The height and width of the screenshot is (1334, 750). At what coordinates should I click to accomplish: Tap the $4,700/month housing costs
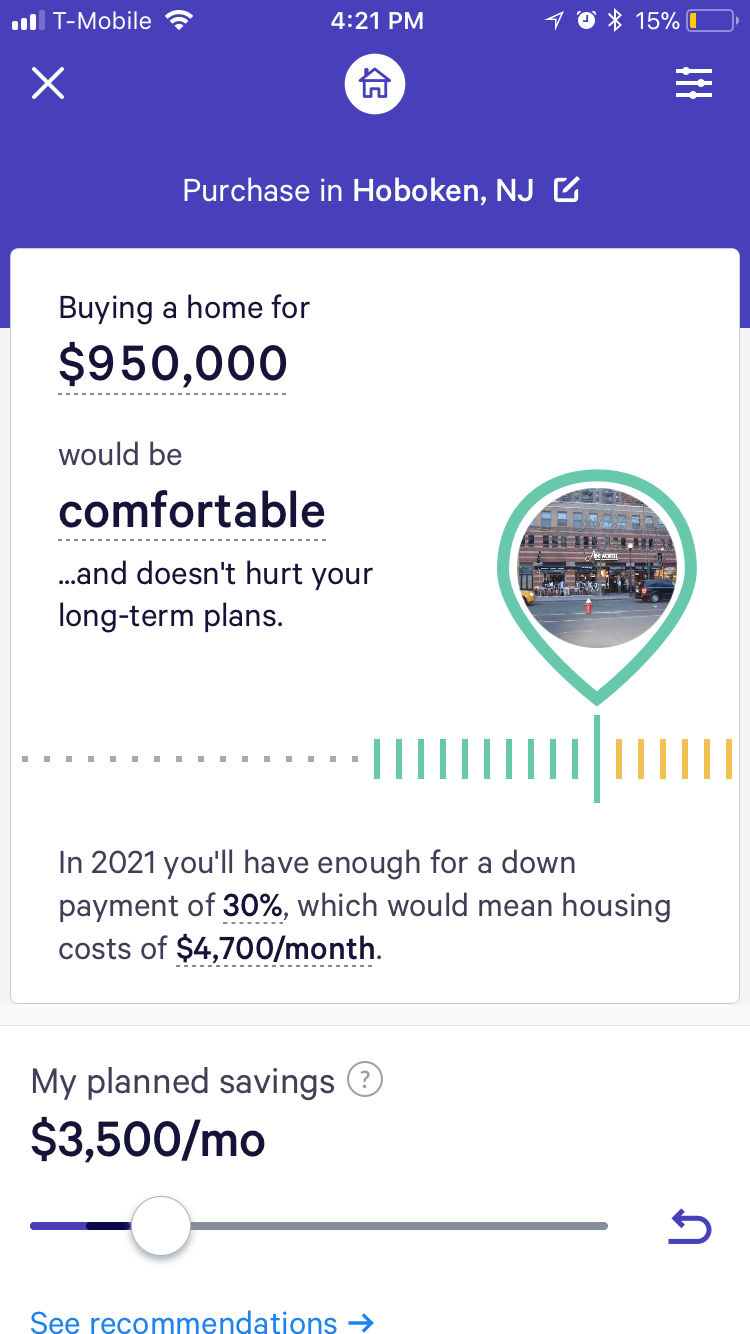(277, 949)
